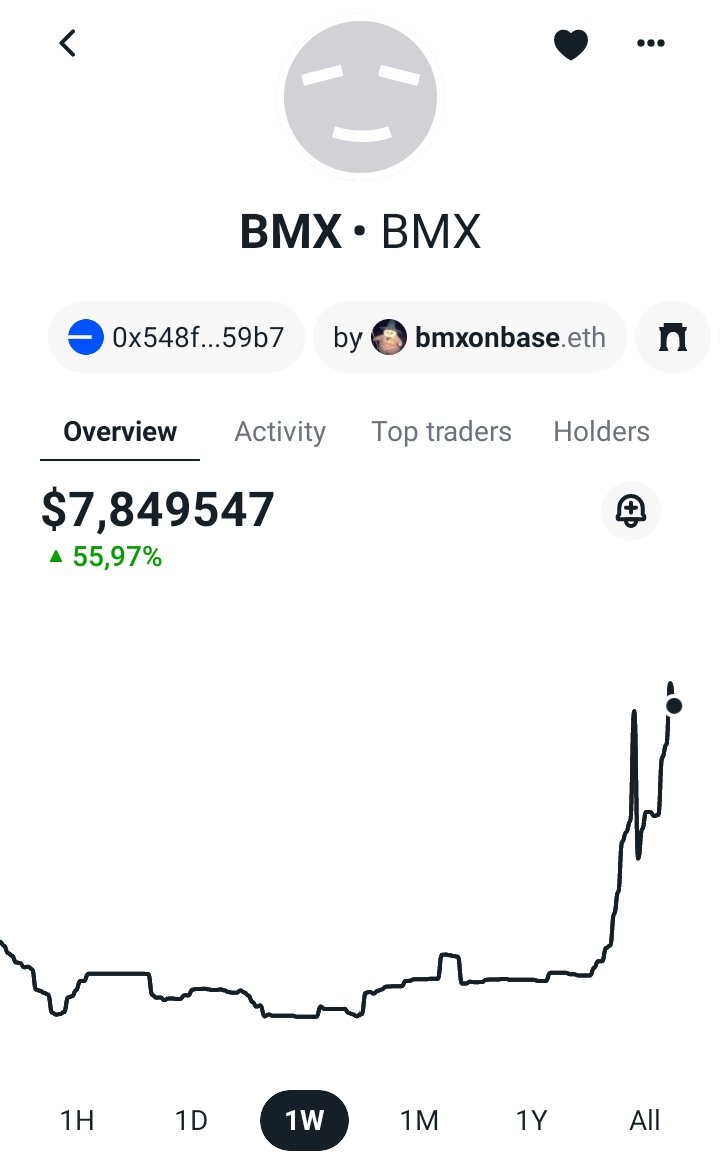Tap the arch icon chip
The width and height of the screenshot is (720, 1171).
click(x=674, y=338)
